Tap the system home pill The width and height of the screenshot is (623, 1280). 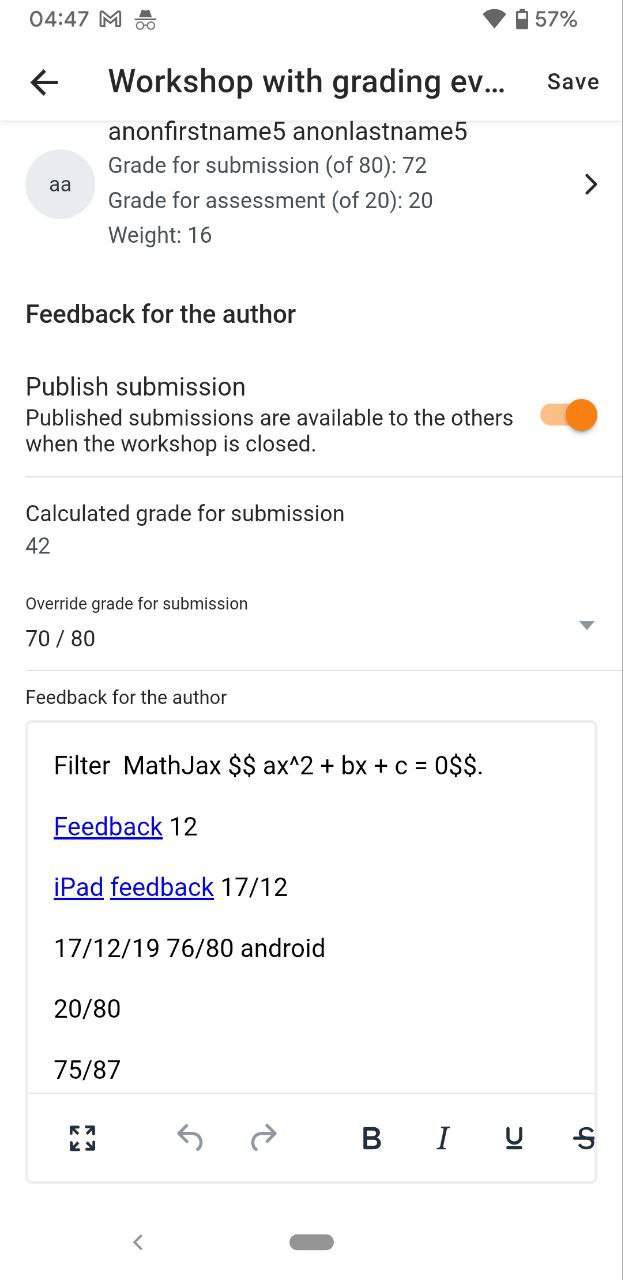coord(311,1242)
